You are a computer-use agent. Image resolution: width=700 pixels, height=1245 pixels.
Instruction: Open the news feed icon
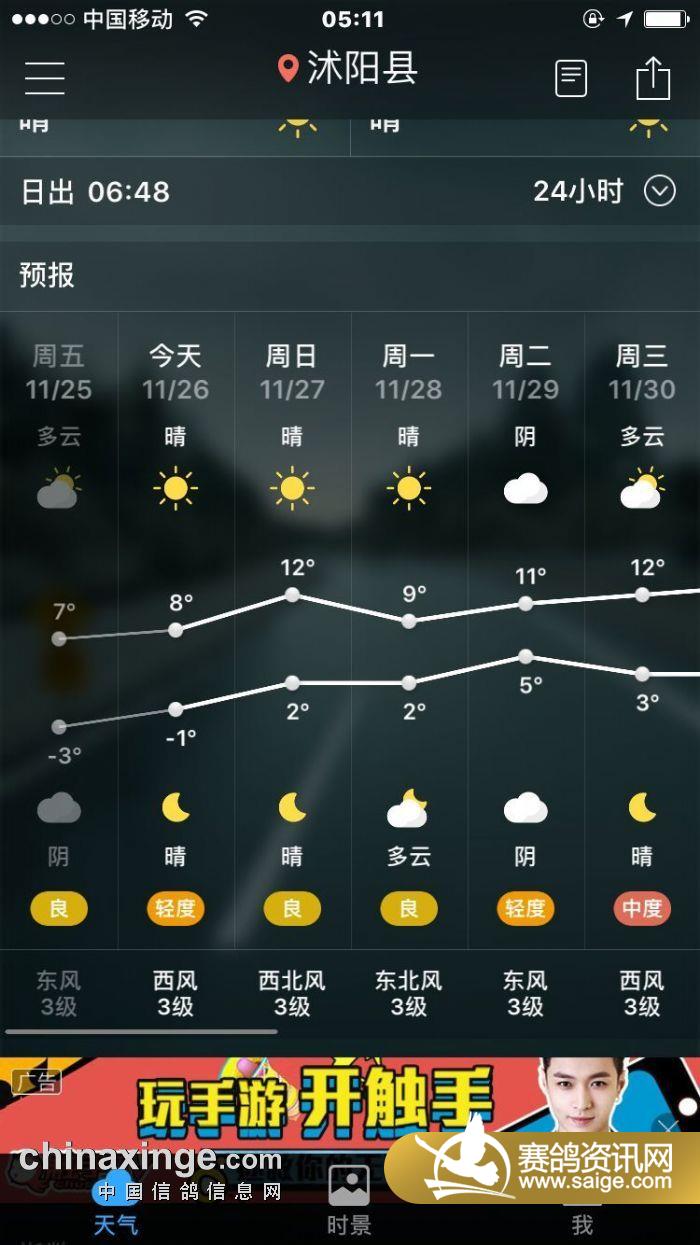571,78
